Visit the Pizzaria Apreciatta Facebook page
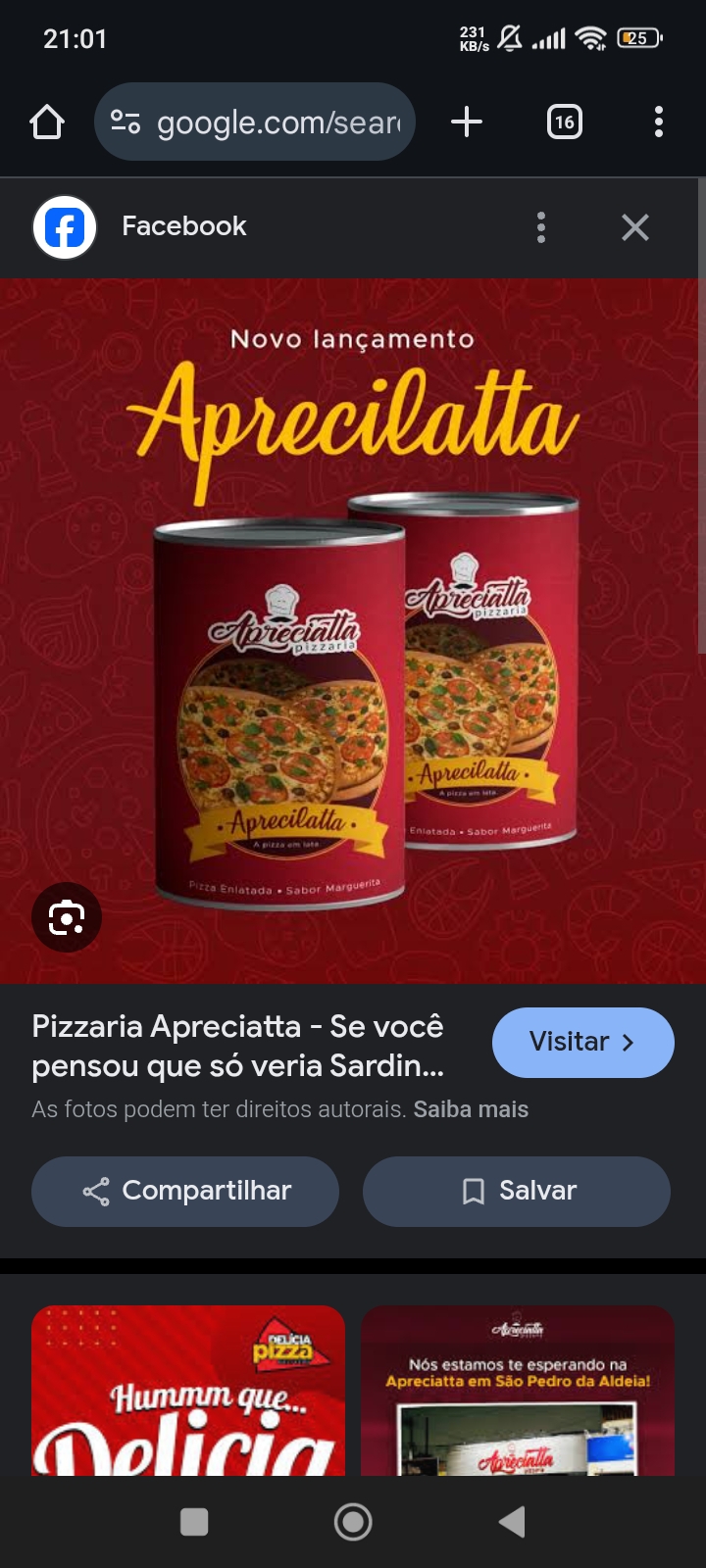Viewport: 706px width, 1568px height. point(582,1042)
